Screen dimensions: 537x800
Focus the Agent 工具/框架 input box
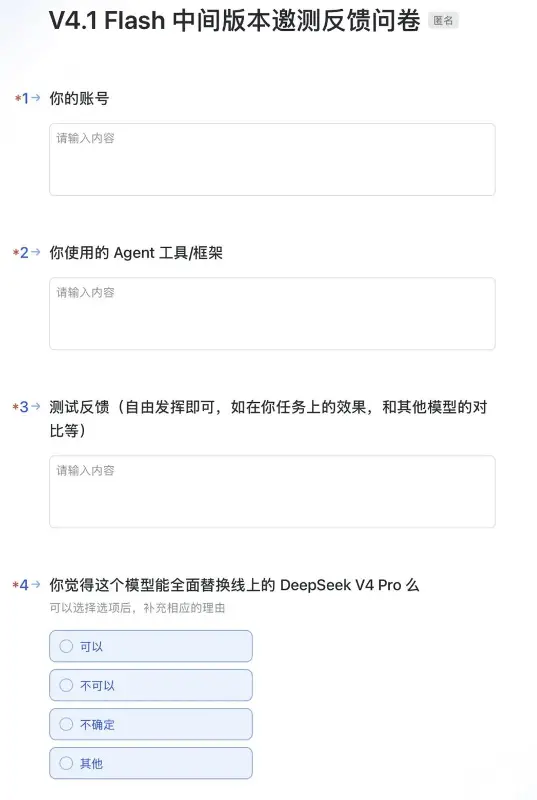point(272,313)
